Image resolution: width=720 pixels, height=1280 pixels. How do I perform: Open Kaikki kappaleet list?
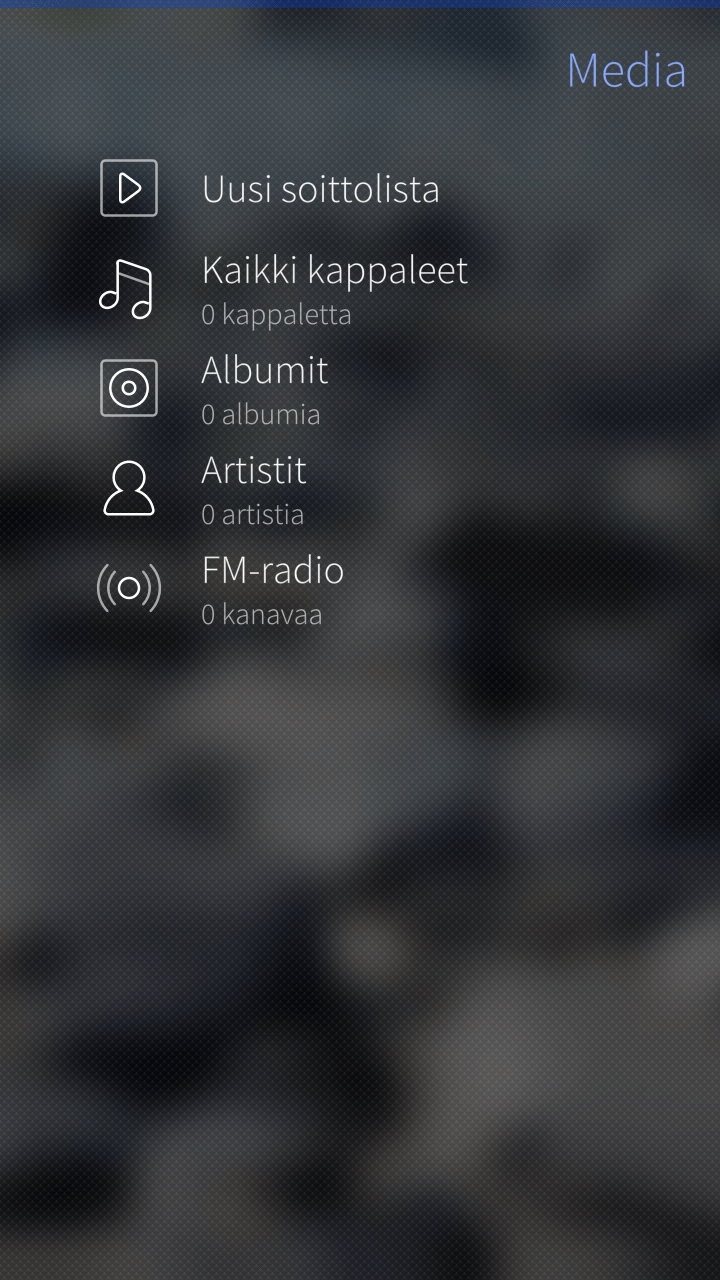coord(334,287)
